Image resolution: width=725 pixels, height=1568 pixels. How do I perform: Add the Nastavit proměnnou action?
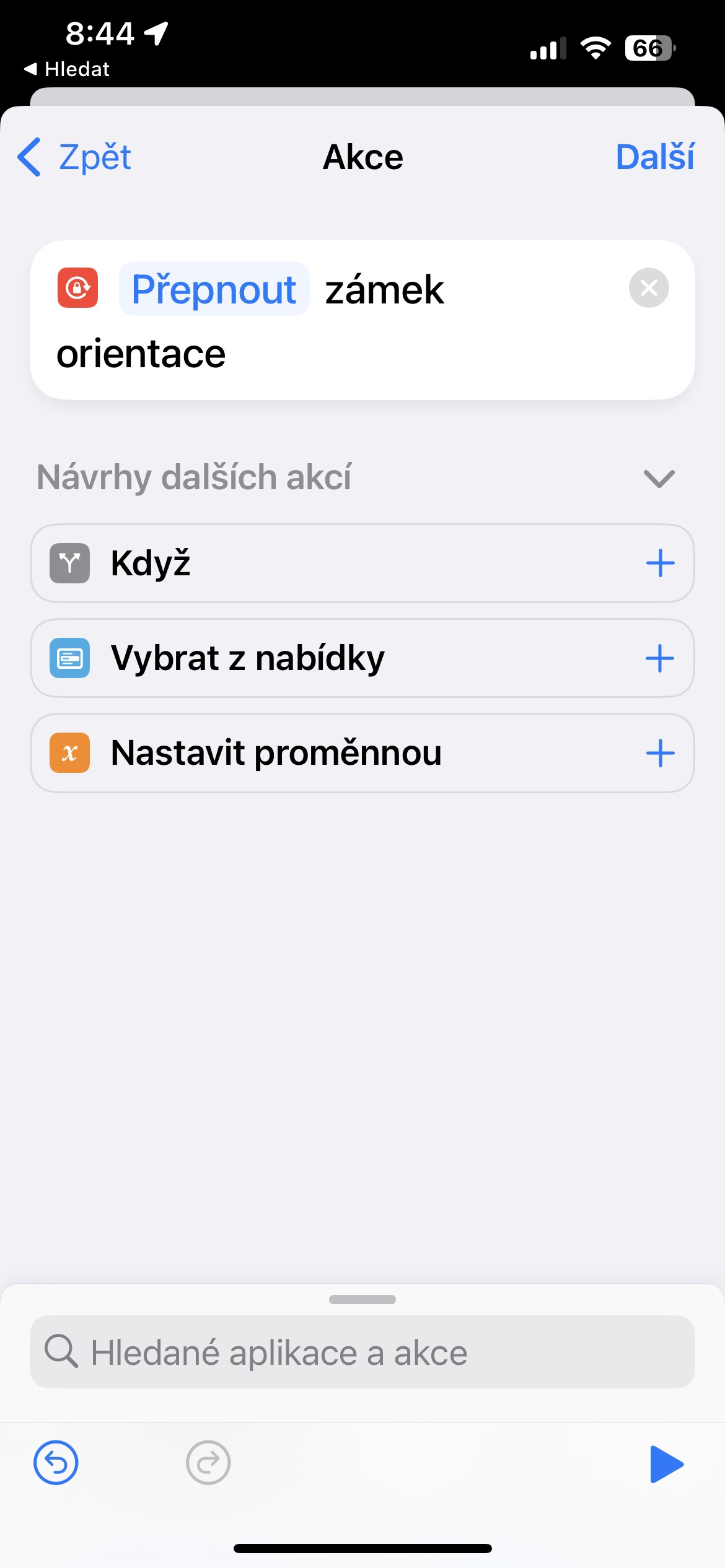660,753
